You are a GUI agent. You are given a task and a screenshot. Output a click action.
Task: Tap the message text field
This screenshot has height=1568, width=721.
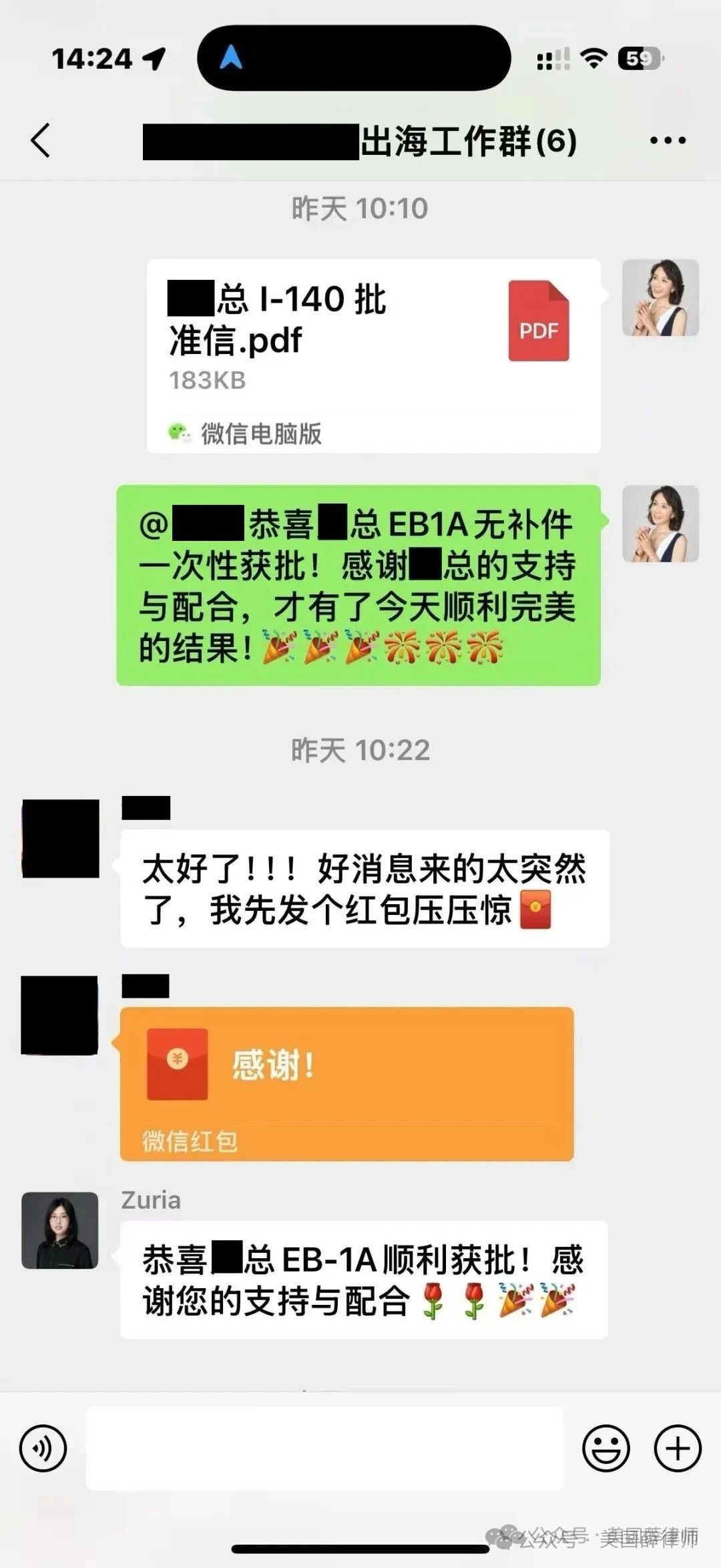(324, 1448)
